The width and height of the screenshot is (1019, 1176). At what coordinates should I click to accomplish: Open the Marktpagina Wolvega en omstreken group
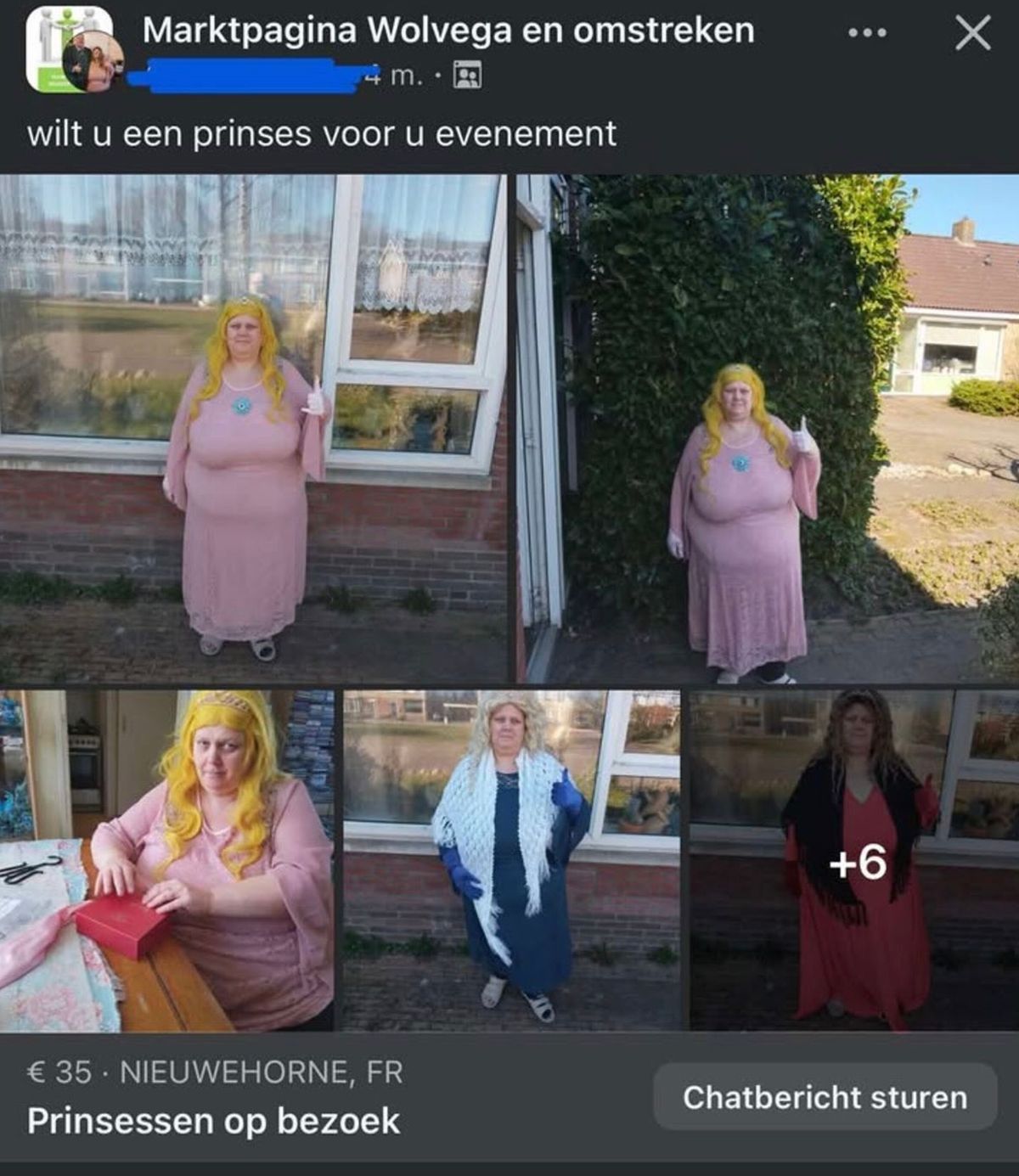tap(448, 31)
